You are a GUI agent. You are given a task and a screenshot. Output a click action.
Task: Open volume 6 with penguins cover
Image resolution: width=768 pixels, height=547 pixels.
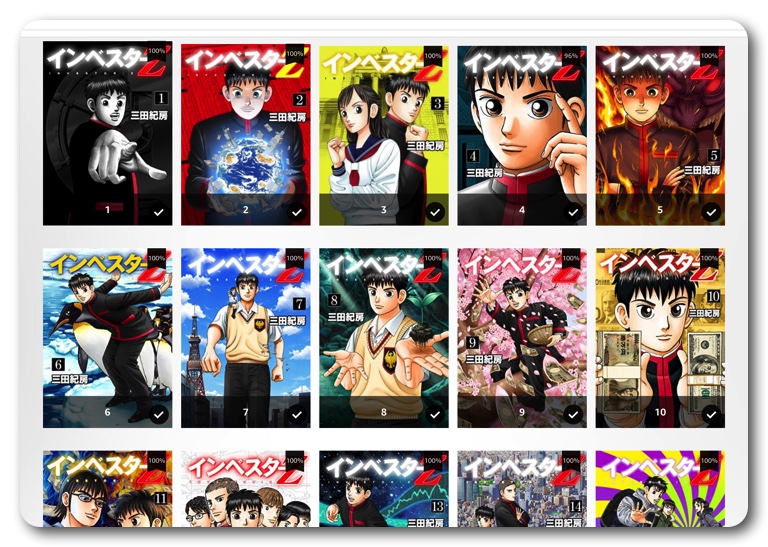click(x=107, y=335)
